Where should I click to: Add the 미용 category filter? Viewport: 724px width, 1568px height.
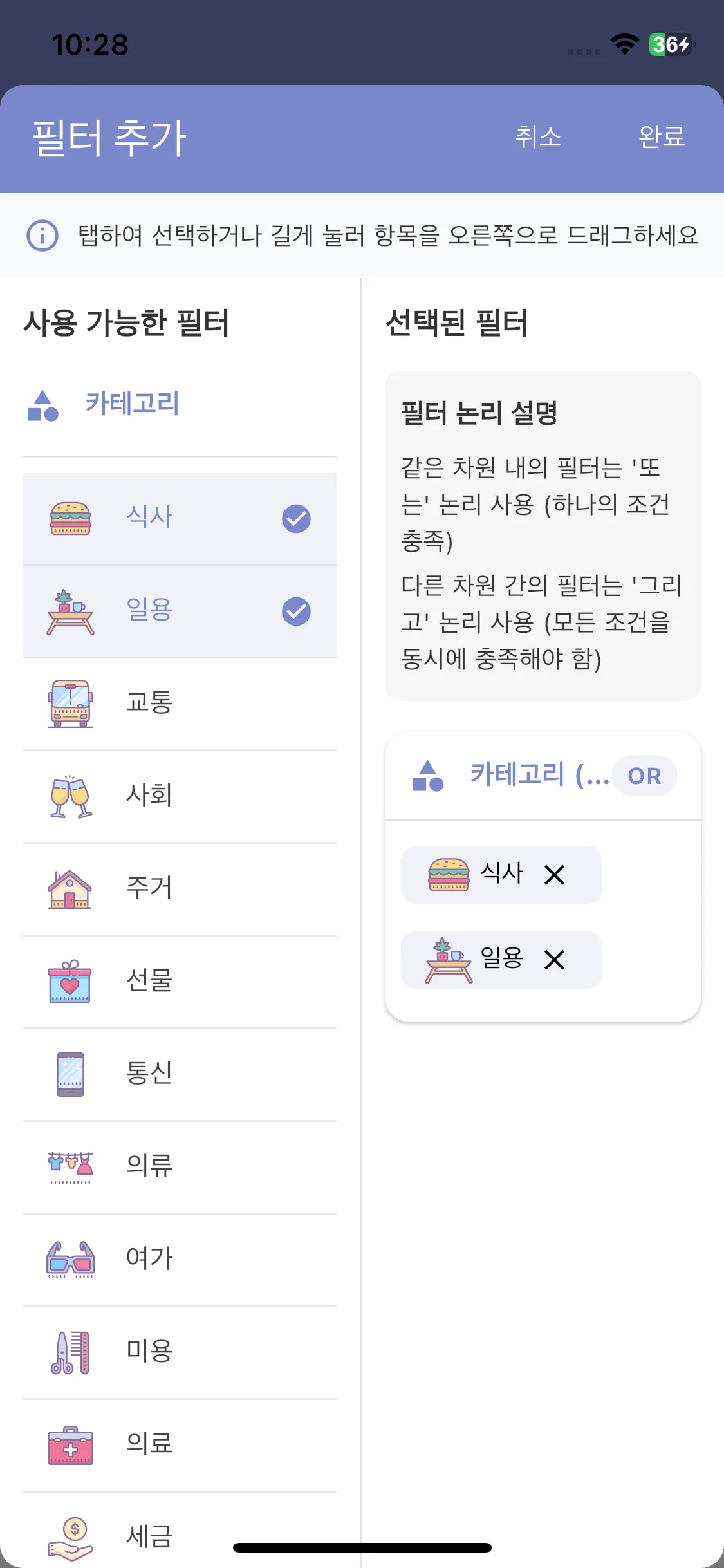180,1352
